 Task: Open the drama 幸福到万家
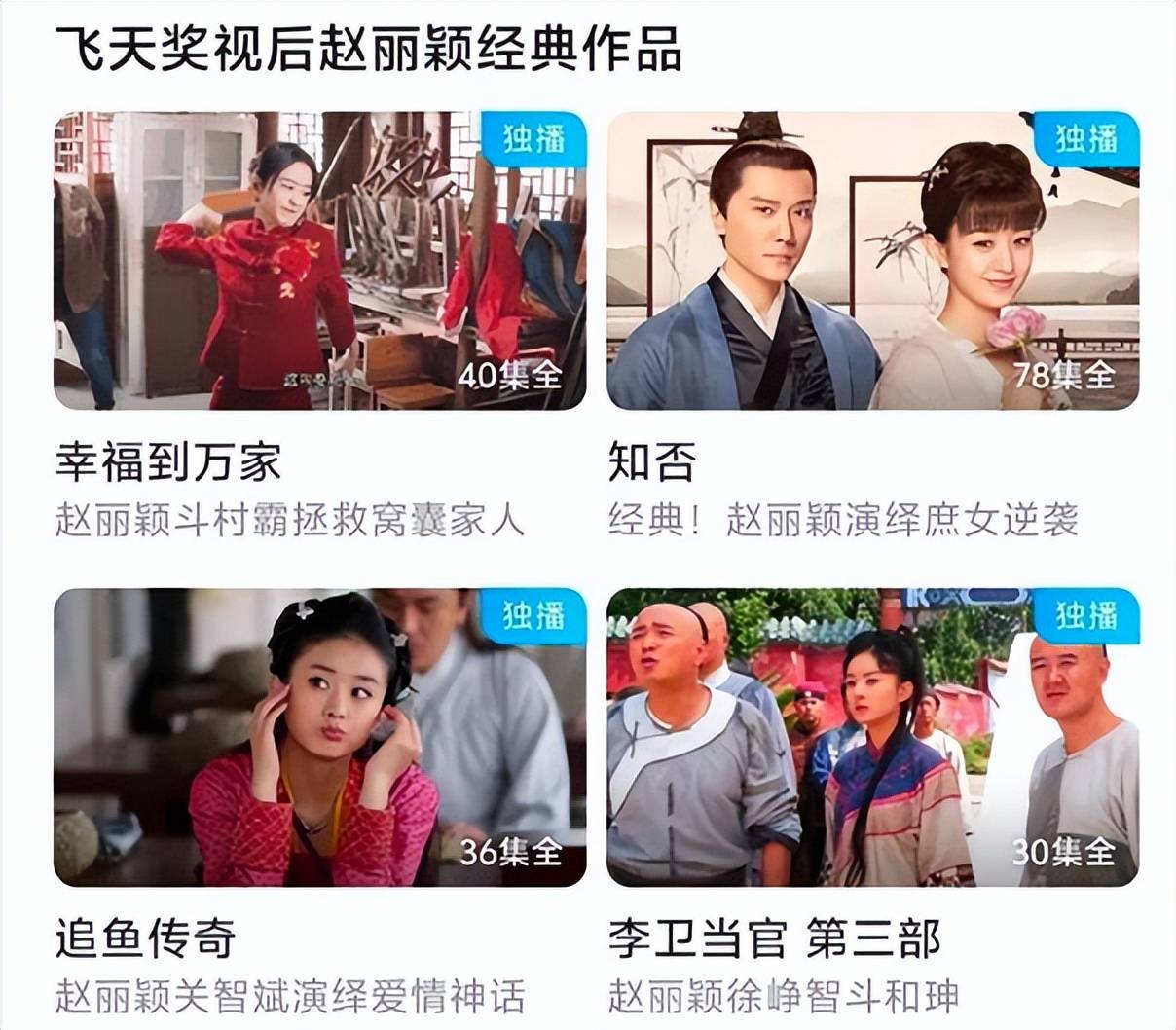tap(319, 261)
